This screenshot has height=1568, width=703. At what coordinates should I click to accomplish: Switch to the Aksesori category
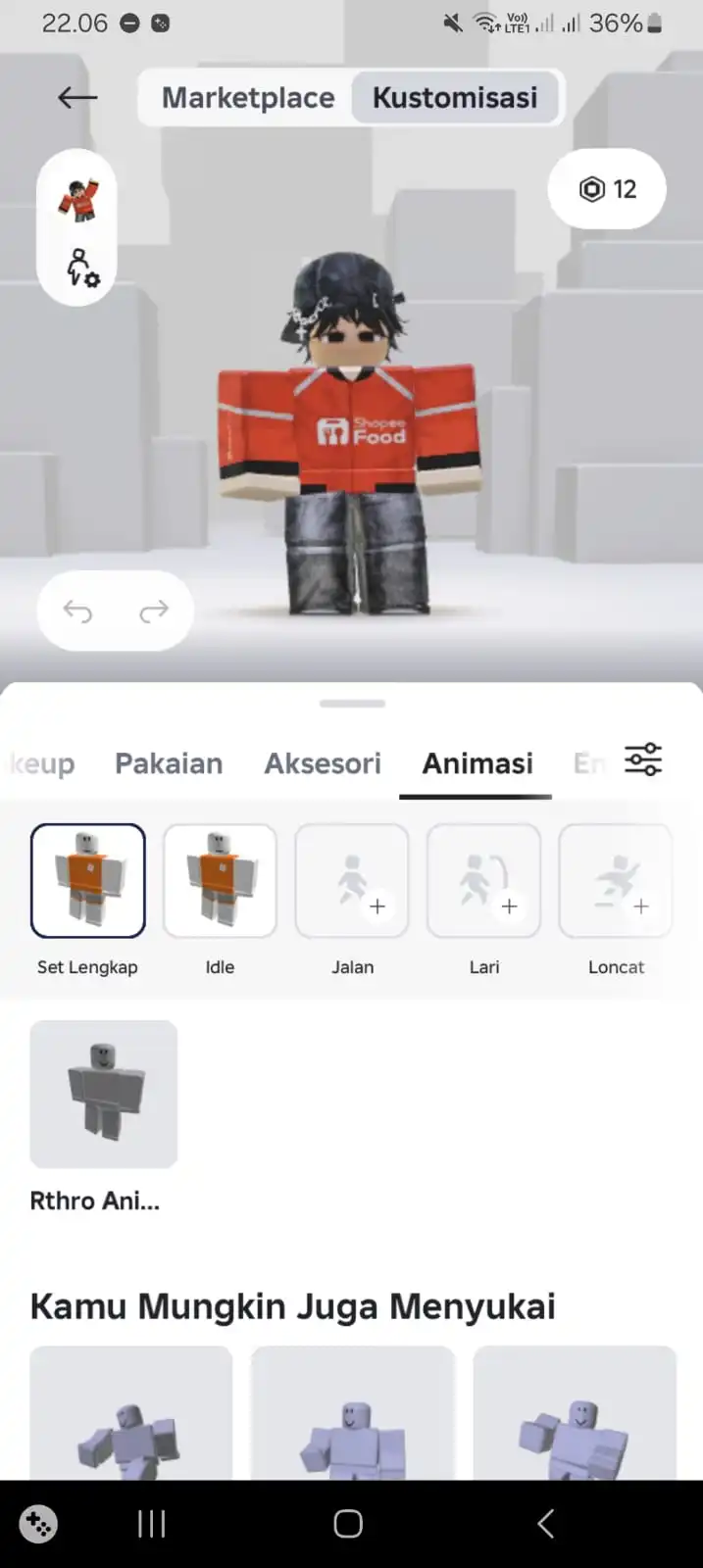(323, 763)
